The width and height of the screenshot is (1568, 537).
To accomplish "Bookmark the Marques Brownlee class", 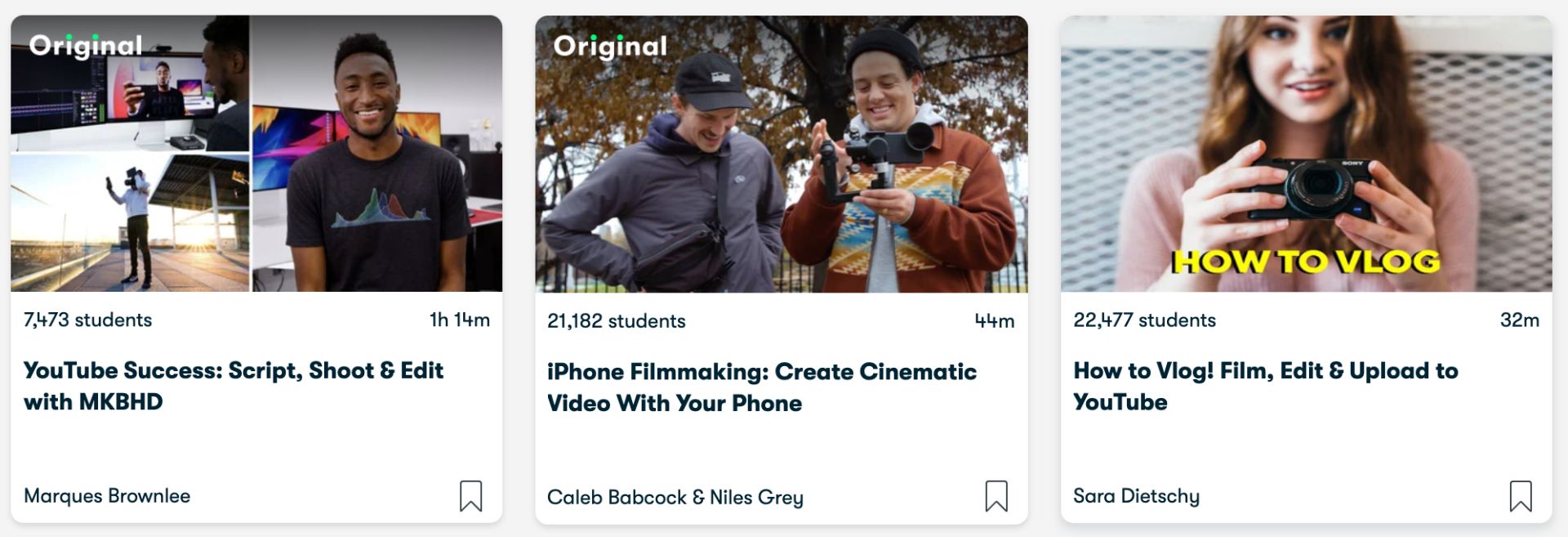I will pos(470,496).
